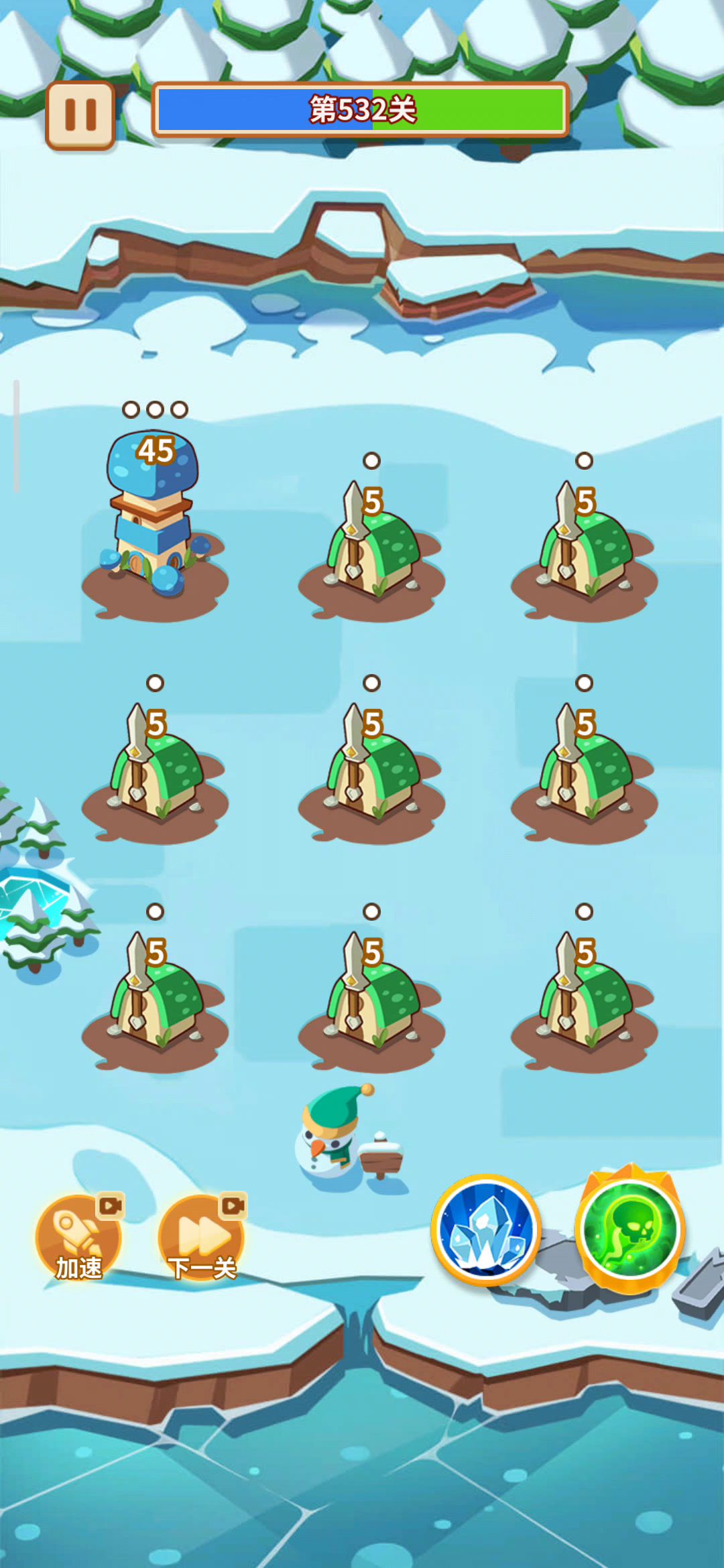
Task: Skip ahead with the 下一关 button
Action: click(202, 1238)
